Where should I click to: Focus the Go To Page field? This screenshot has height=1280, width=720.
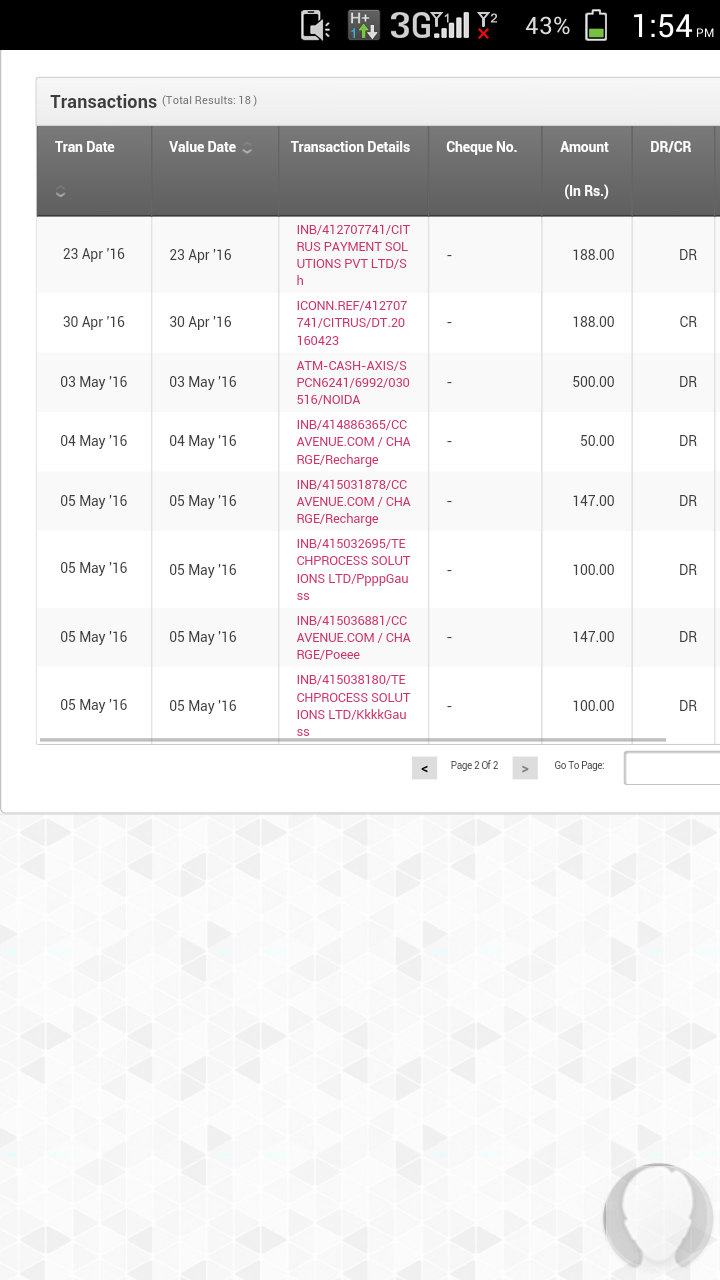[672, 768]
